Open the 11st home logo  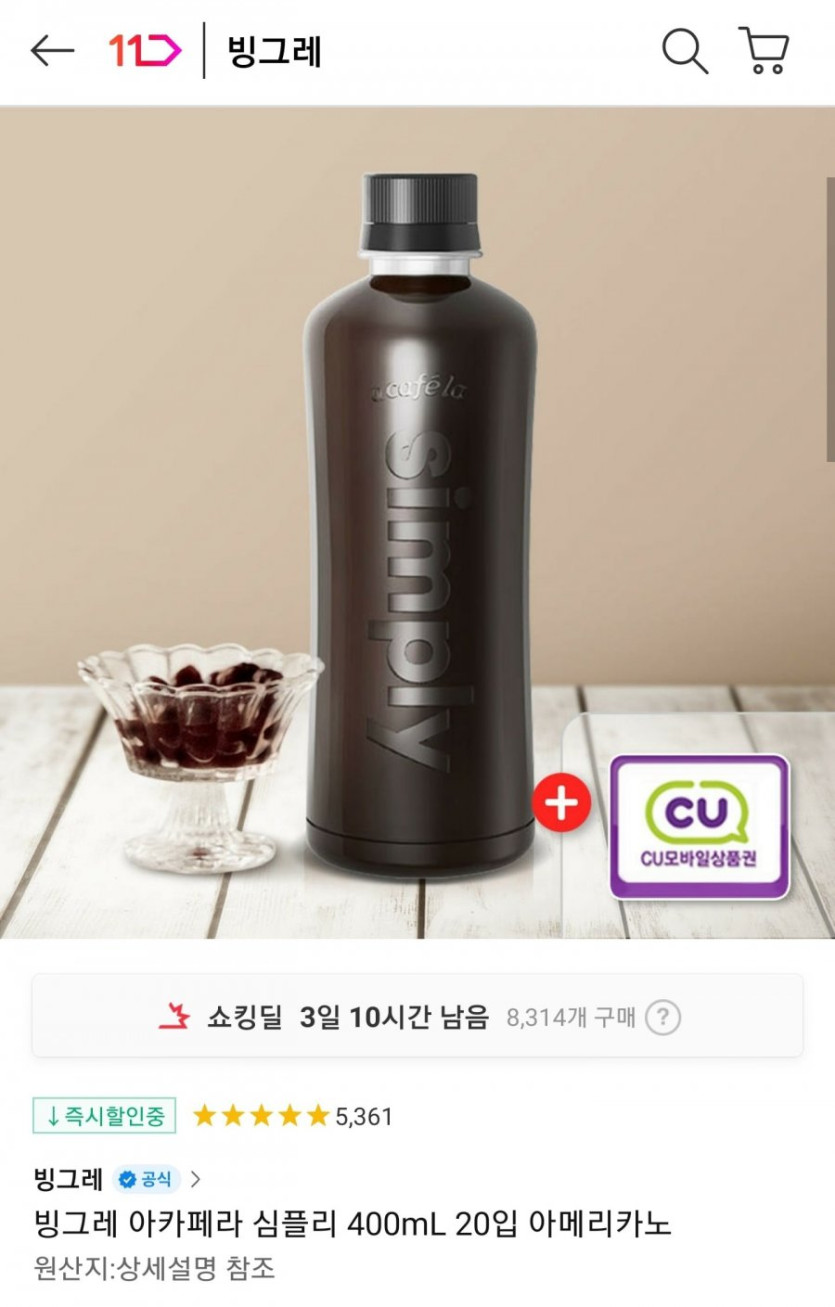(144, 51)
